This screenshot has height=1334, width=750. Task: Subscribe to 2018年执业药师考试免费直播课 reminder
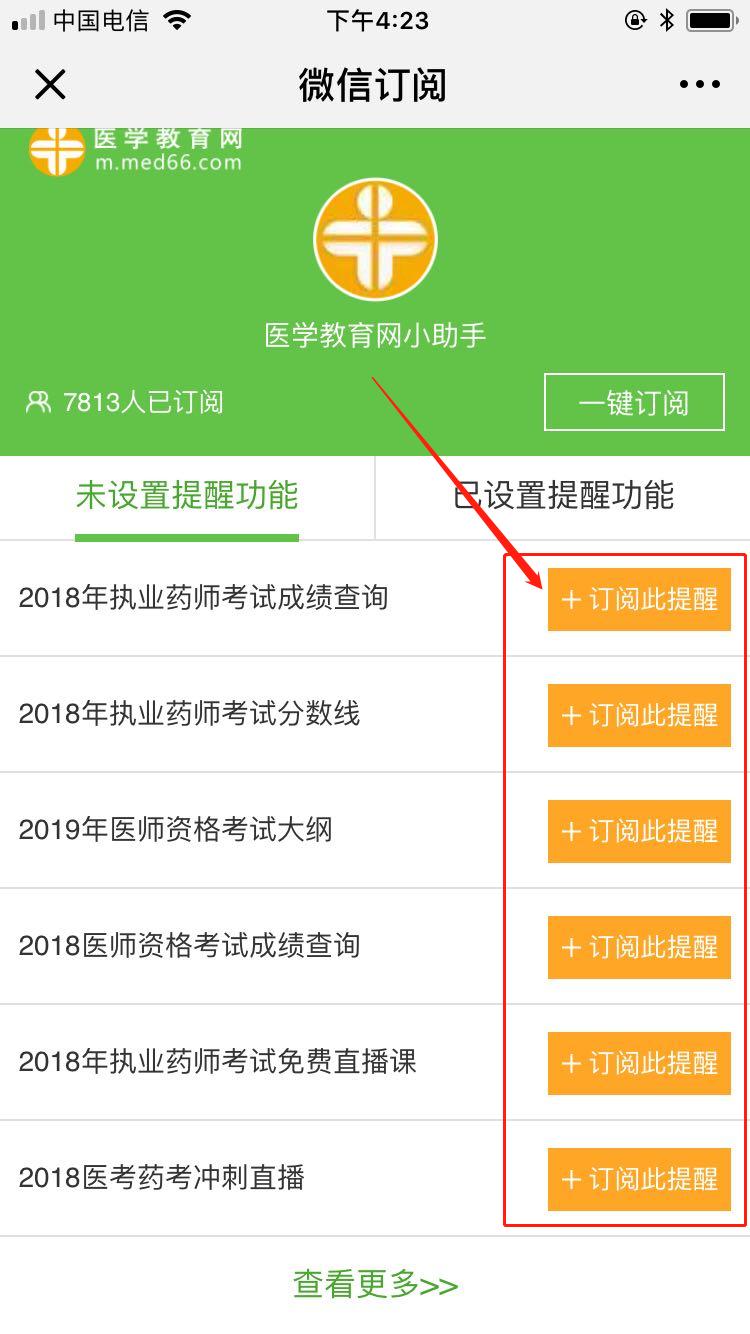(x=639, y=1063)
